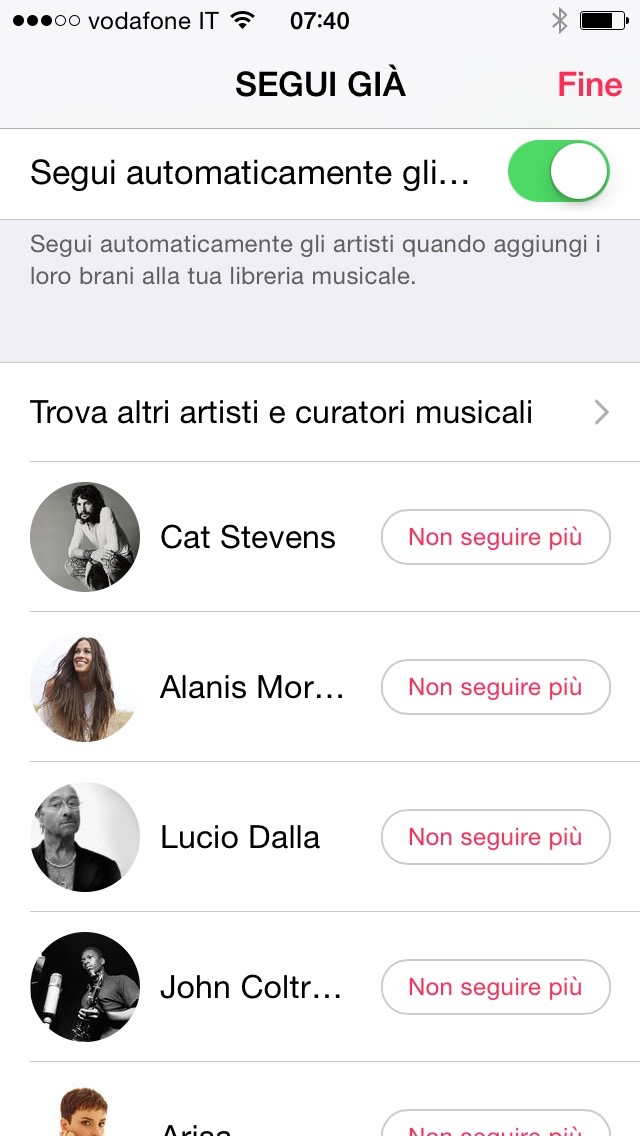640x1136 pixels.
Task: Open Alanis Morissette artist photo
Action: (x=85, y=687)
